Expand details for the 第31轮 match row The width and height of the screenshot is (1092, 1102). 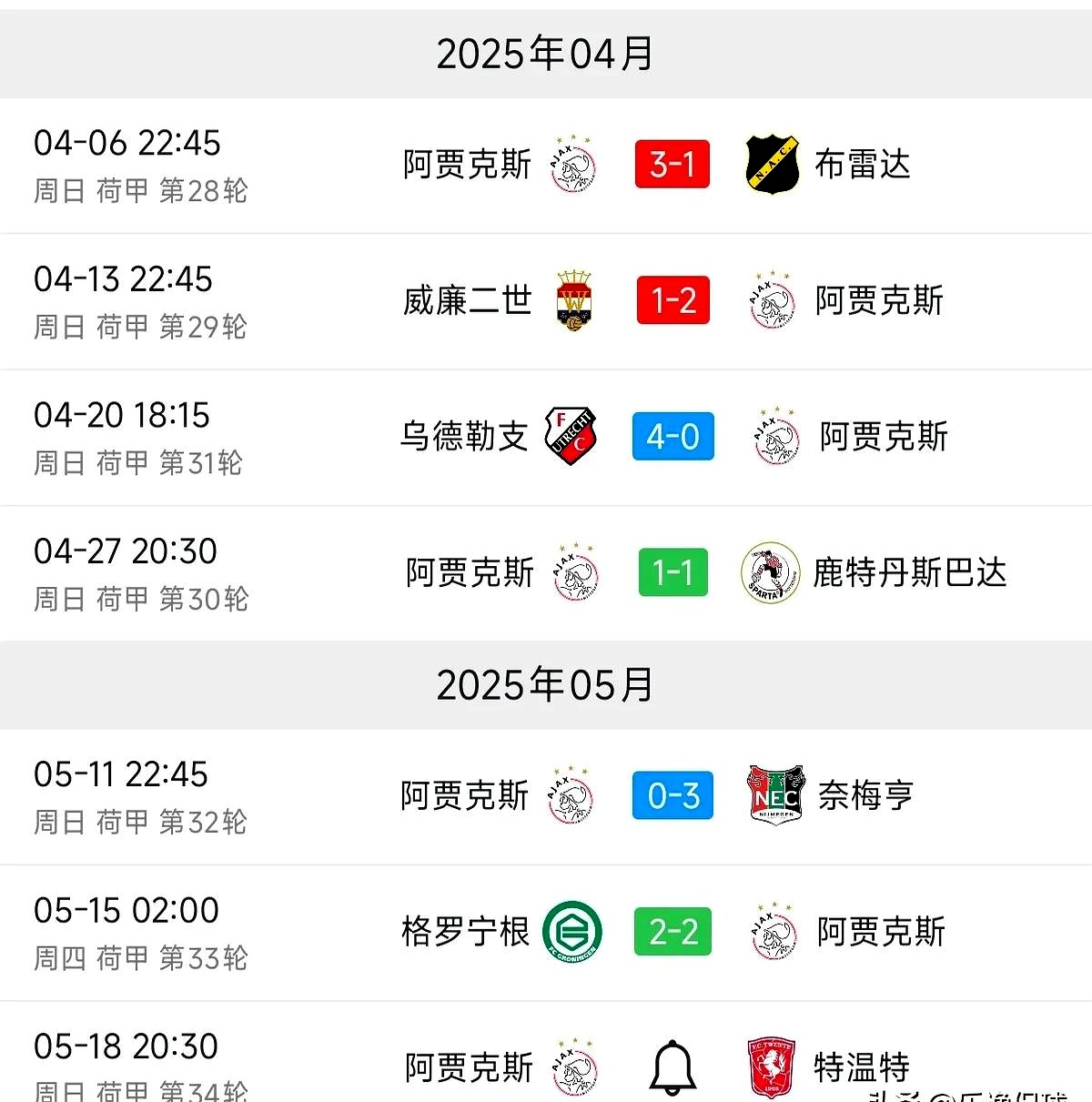[546, 437]
